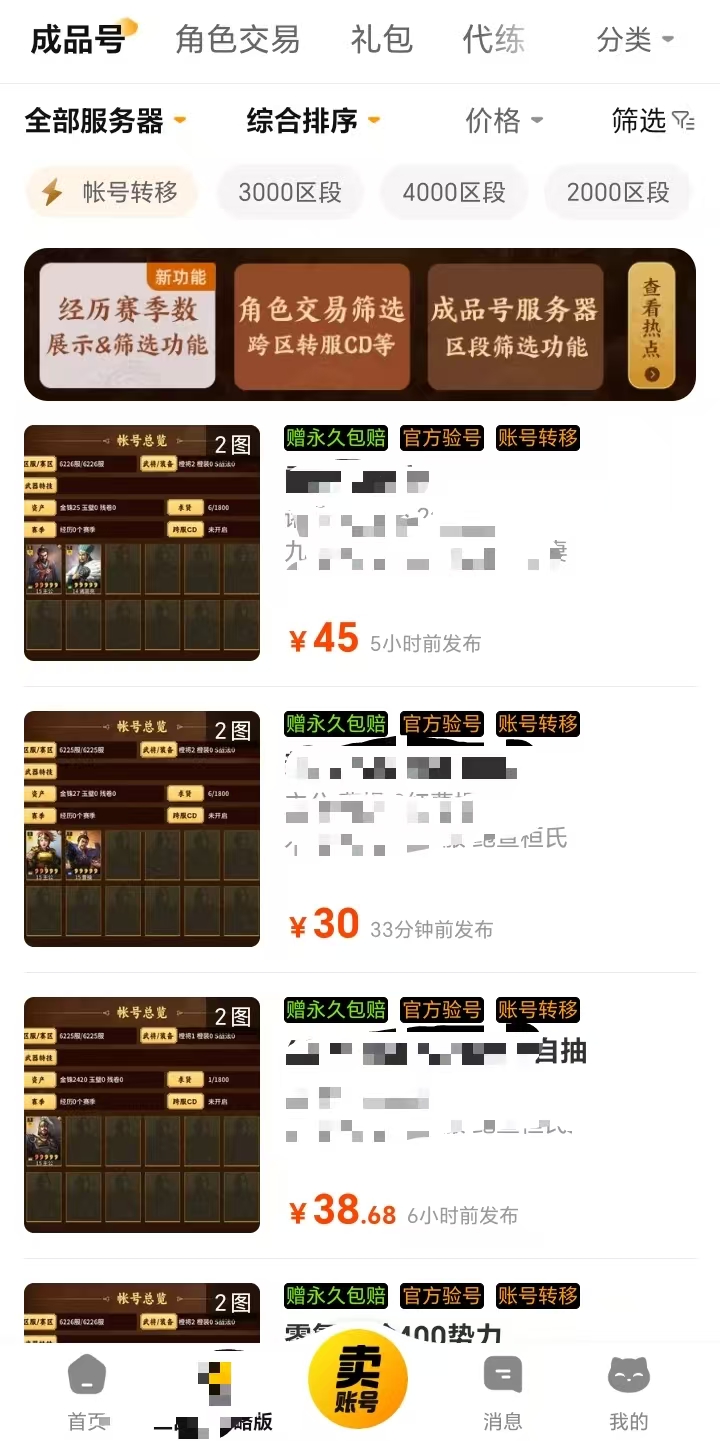Tap 查看热点 on the banner
This screenshot has height=1441, width=720.
click(651, 325)
